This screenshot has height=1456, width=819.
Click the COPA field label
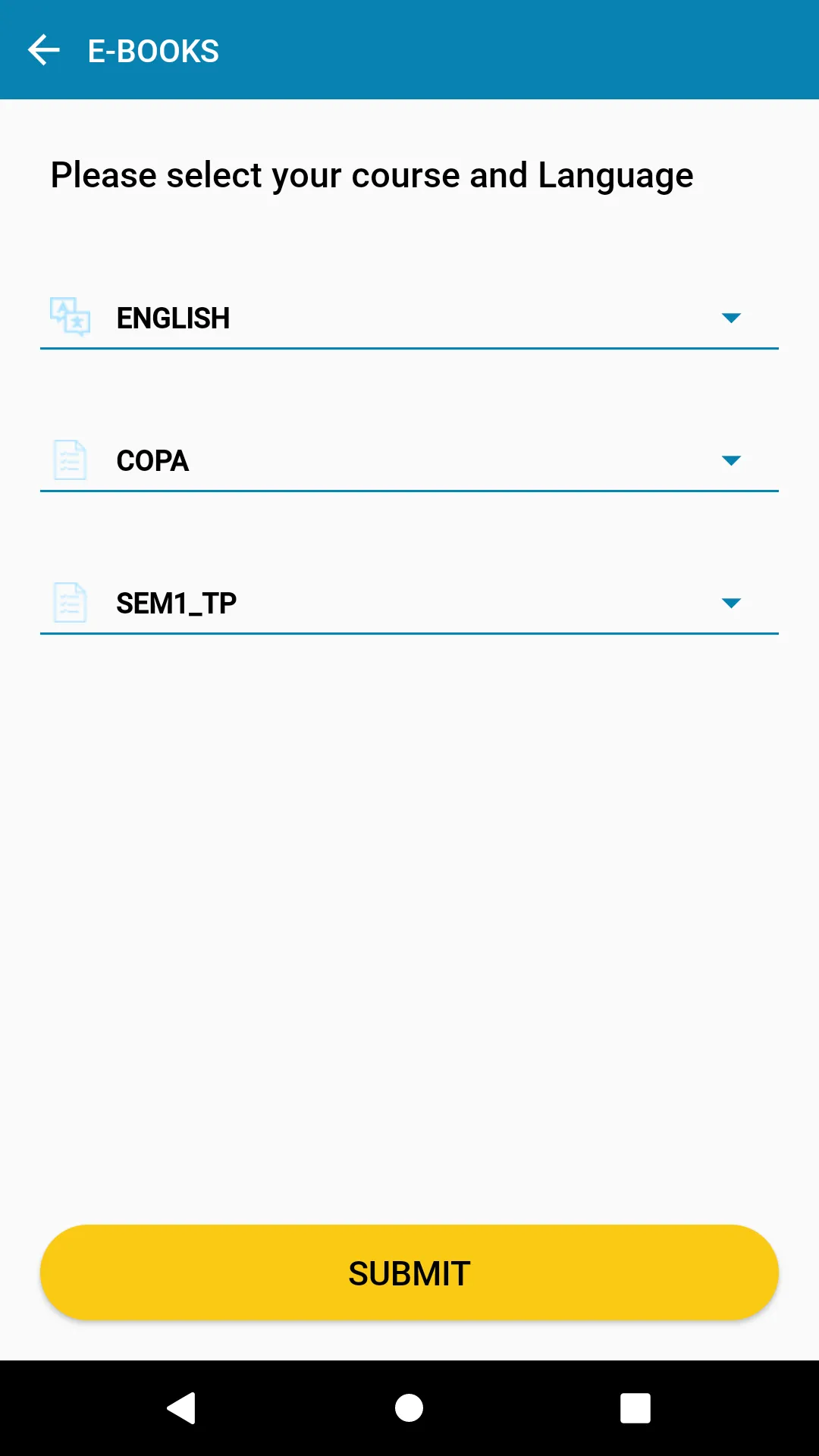pyautogui.click(x=152, y=460)
